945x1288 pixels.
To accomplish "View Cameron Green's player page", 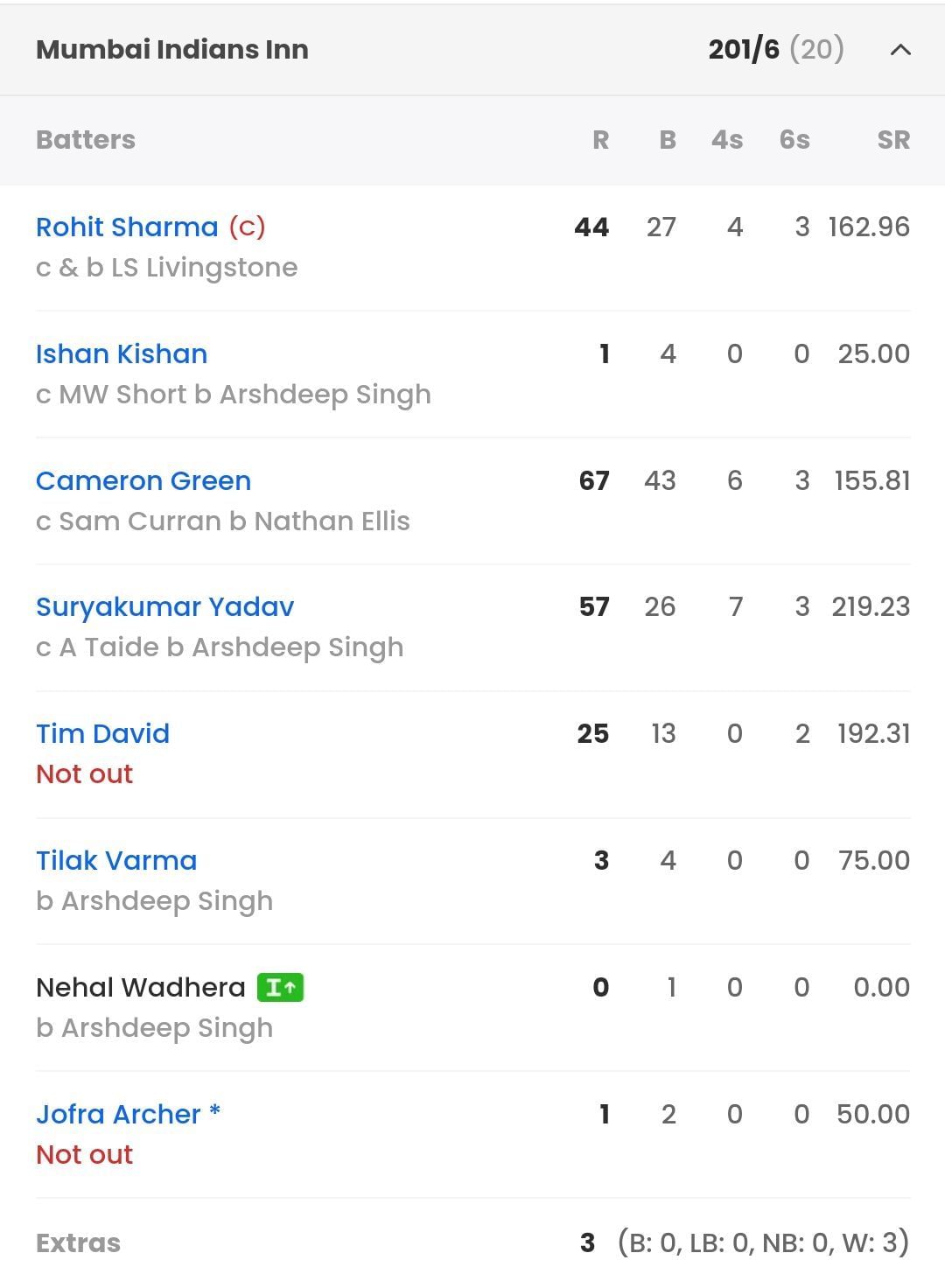I will 143,480.
